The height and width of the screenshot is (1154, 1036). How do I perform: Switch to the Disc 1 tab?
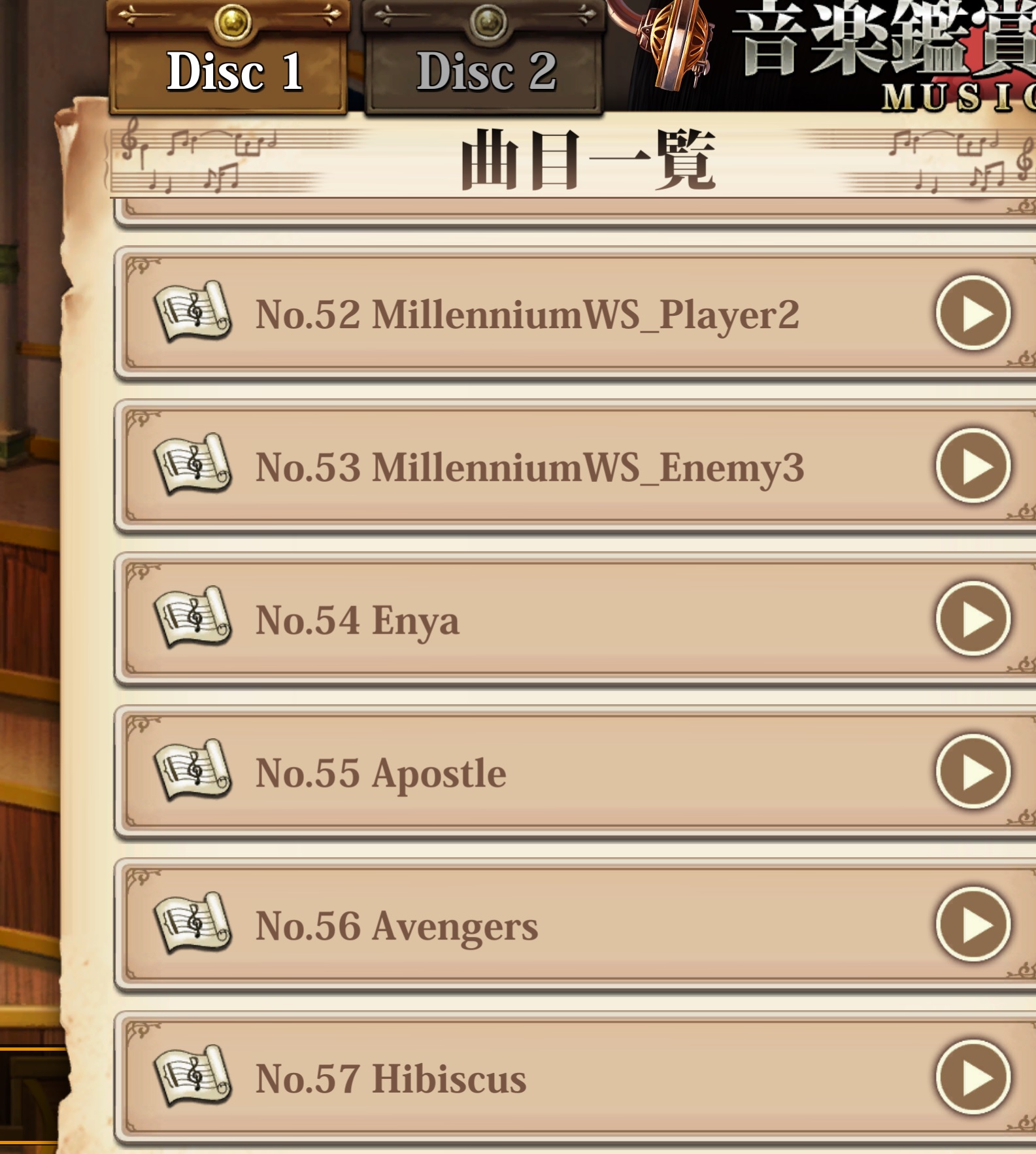(228, 59)
